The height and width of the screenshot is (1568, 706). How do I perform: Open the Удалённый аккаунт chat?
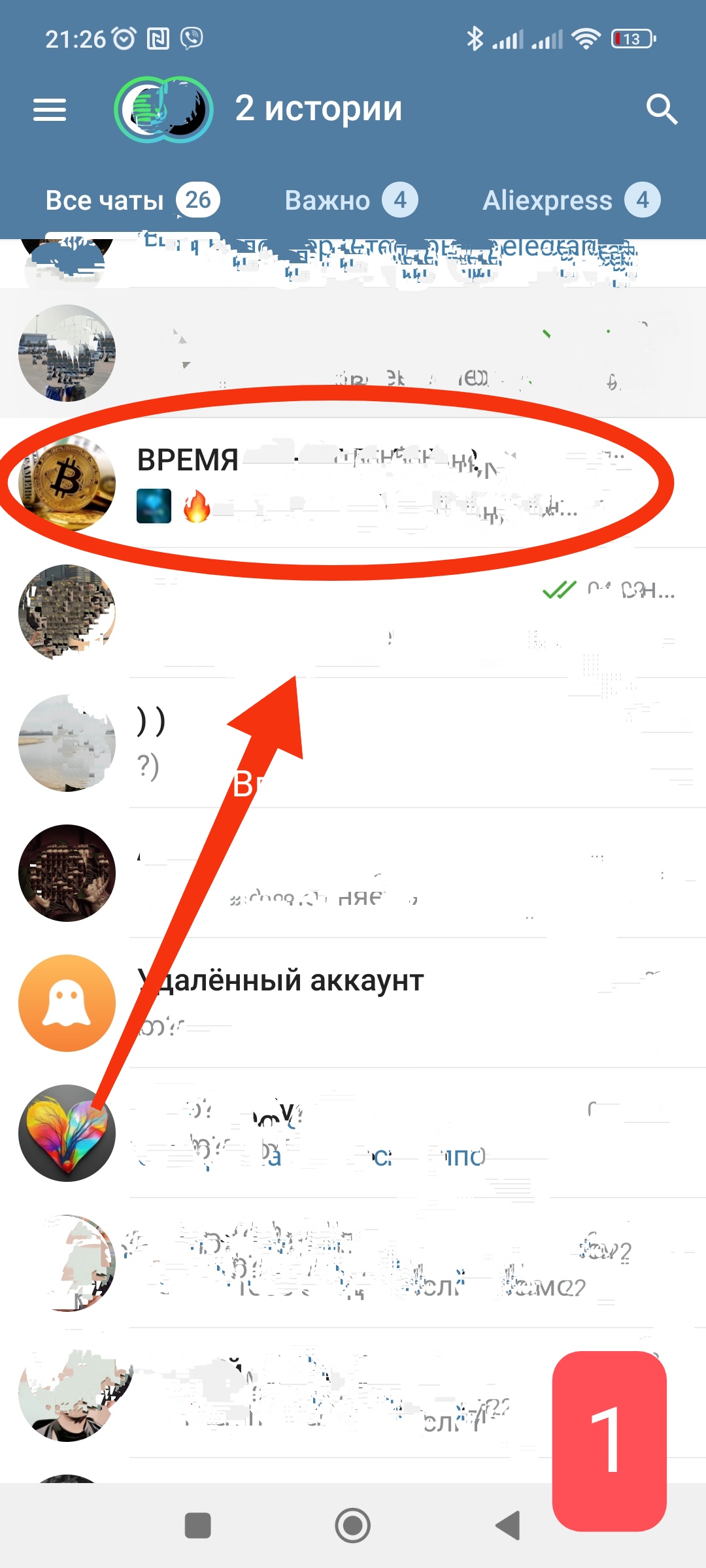(392, 1003)
